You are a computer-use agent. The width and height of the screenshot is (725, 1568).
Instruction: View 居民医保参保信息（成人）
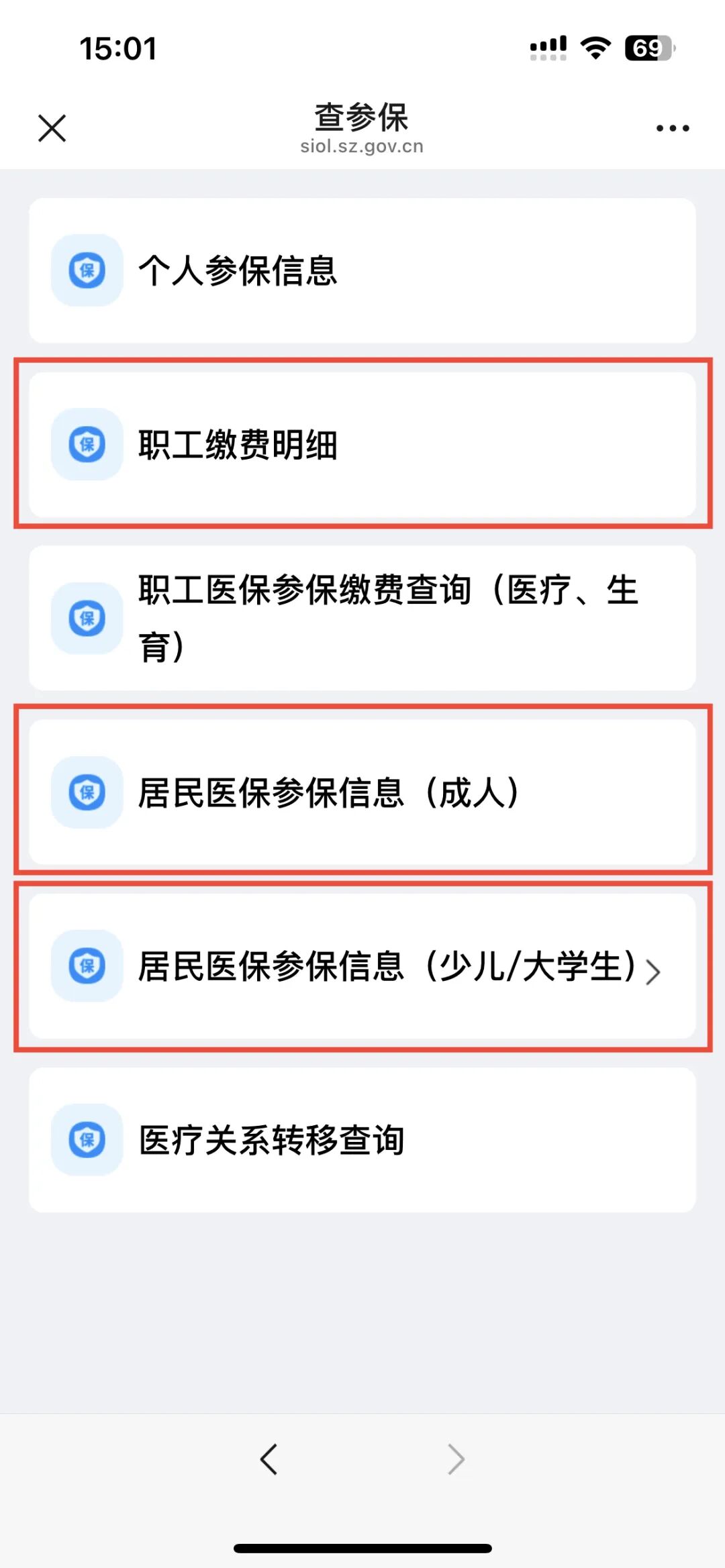pyautogui.click(x=362, y=792)
